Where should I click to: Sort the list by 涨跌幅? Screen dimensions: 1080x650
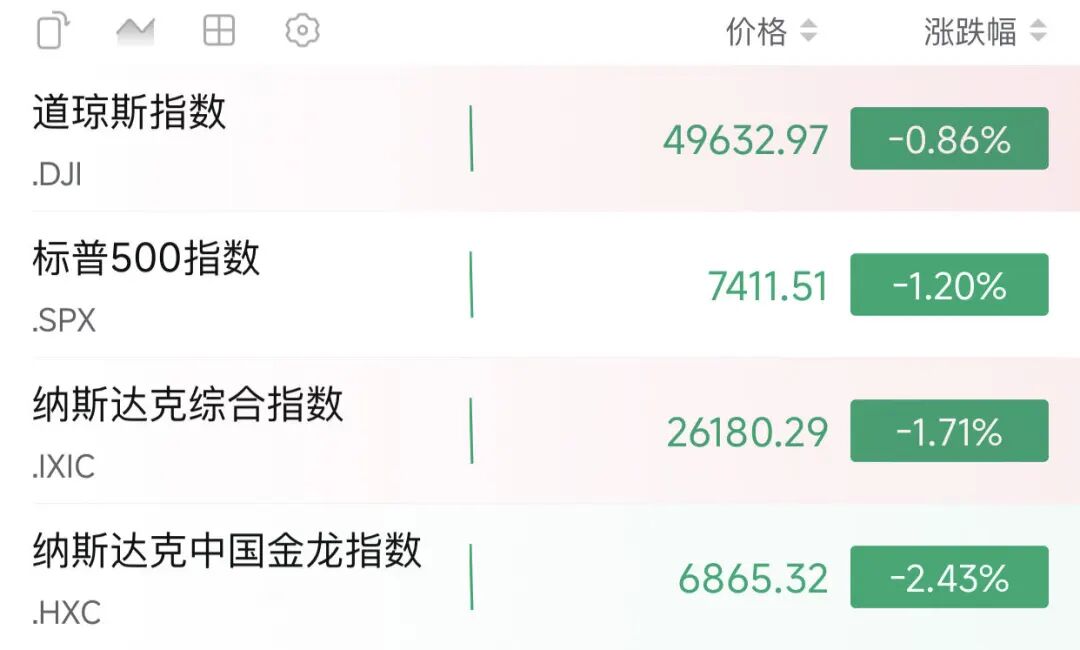click(985, 32)
